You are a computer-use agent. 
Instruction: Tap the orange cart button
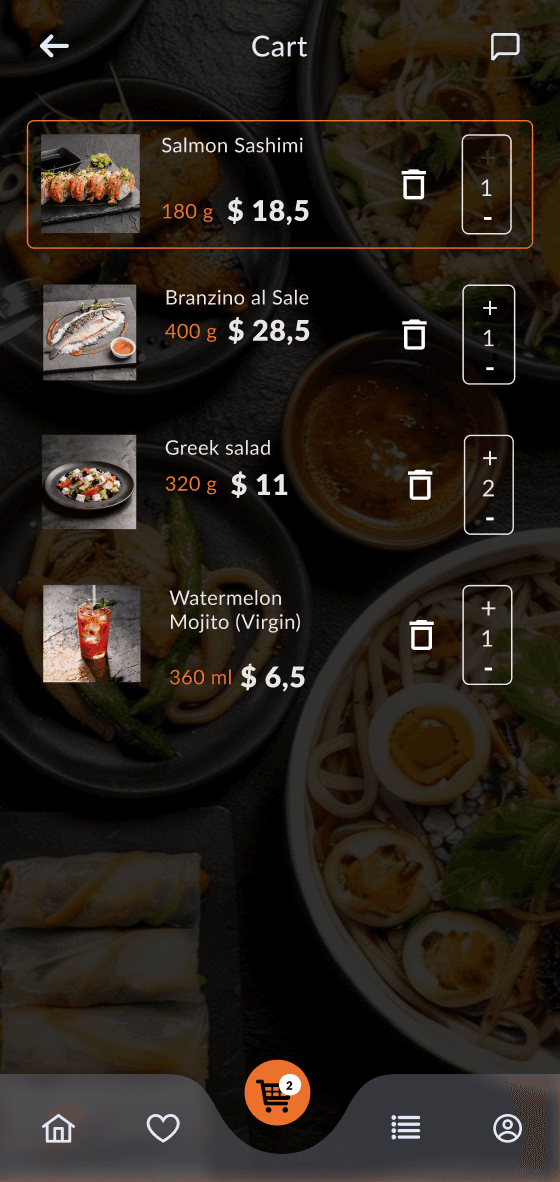click(277, 1093)
